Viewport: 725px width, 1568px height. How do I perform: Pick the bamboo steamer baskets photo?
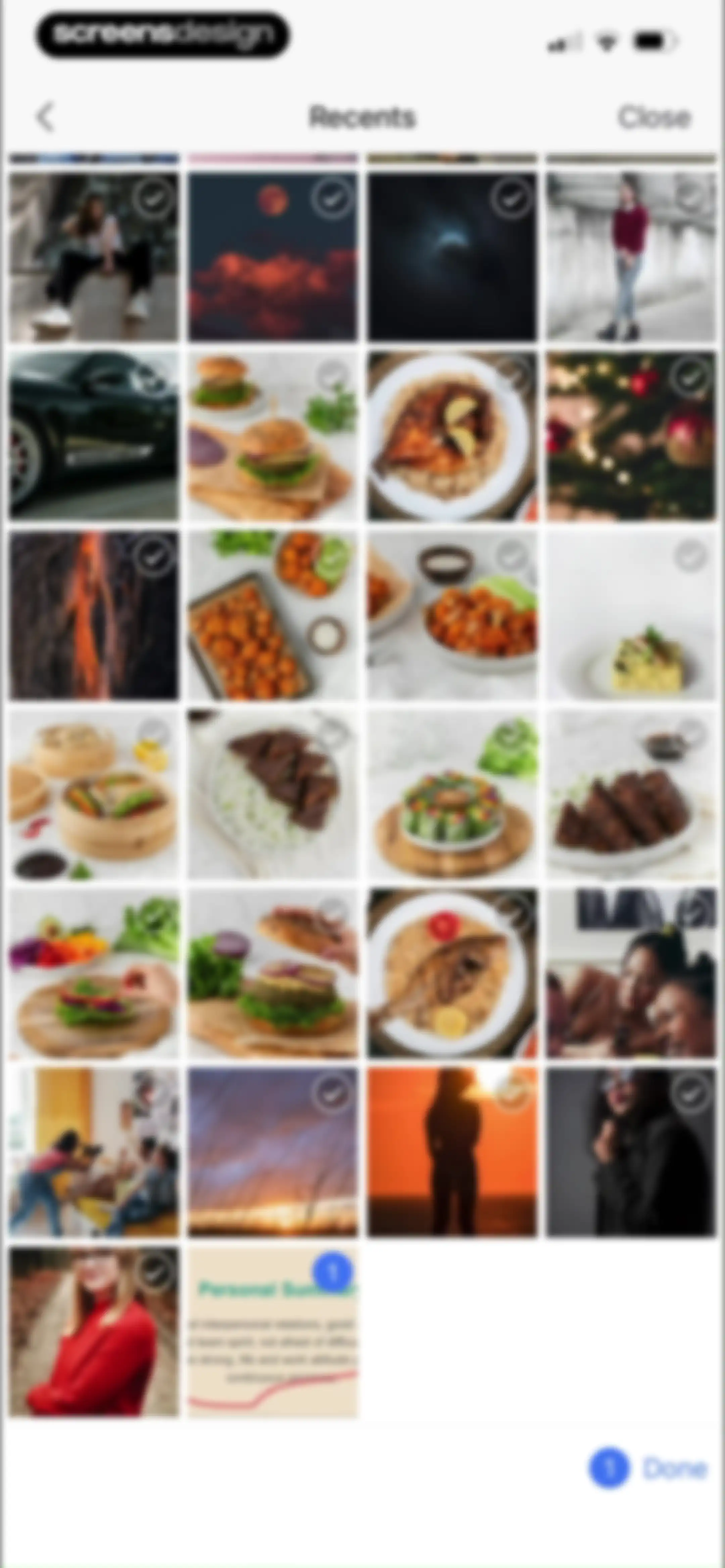point(94,794)
